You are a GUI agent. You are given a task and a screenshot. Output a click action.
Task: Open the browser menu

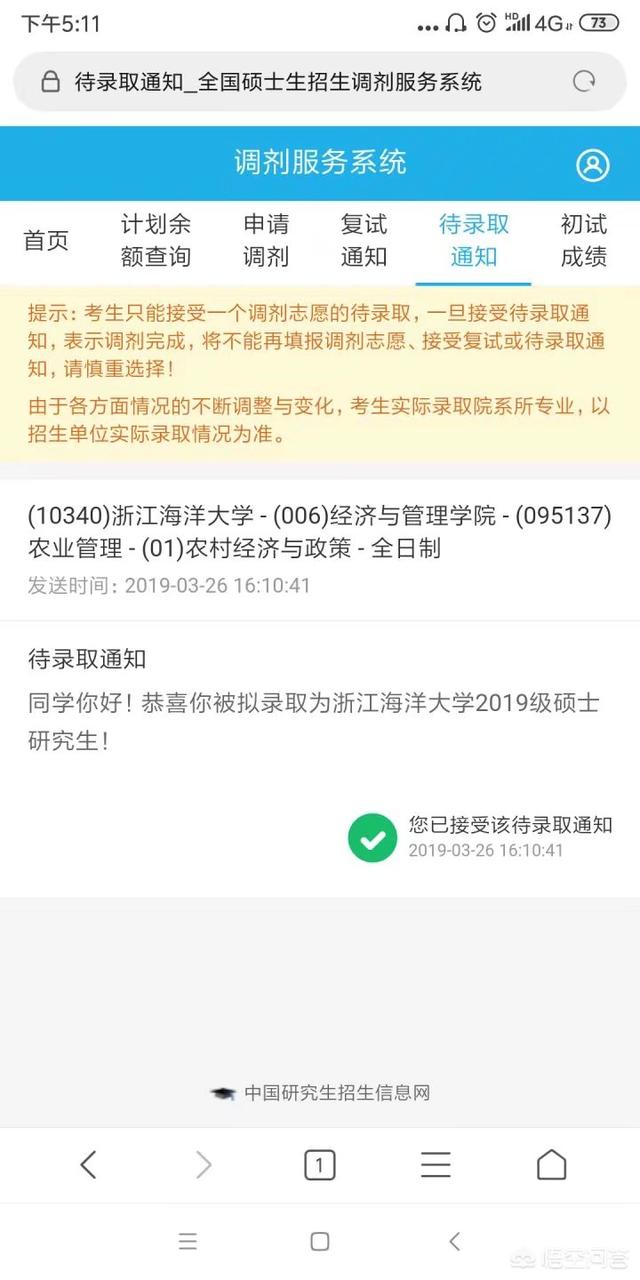click(x=435, y=1164)
